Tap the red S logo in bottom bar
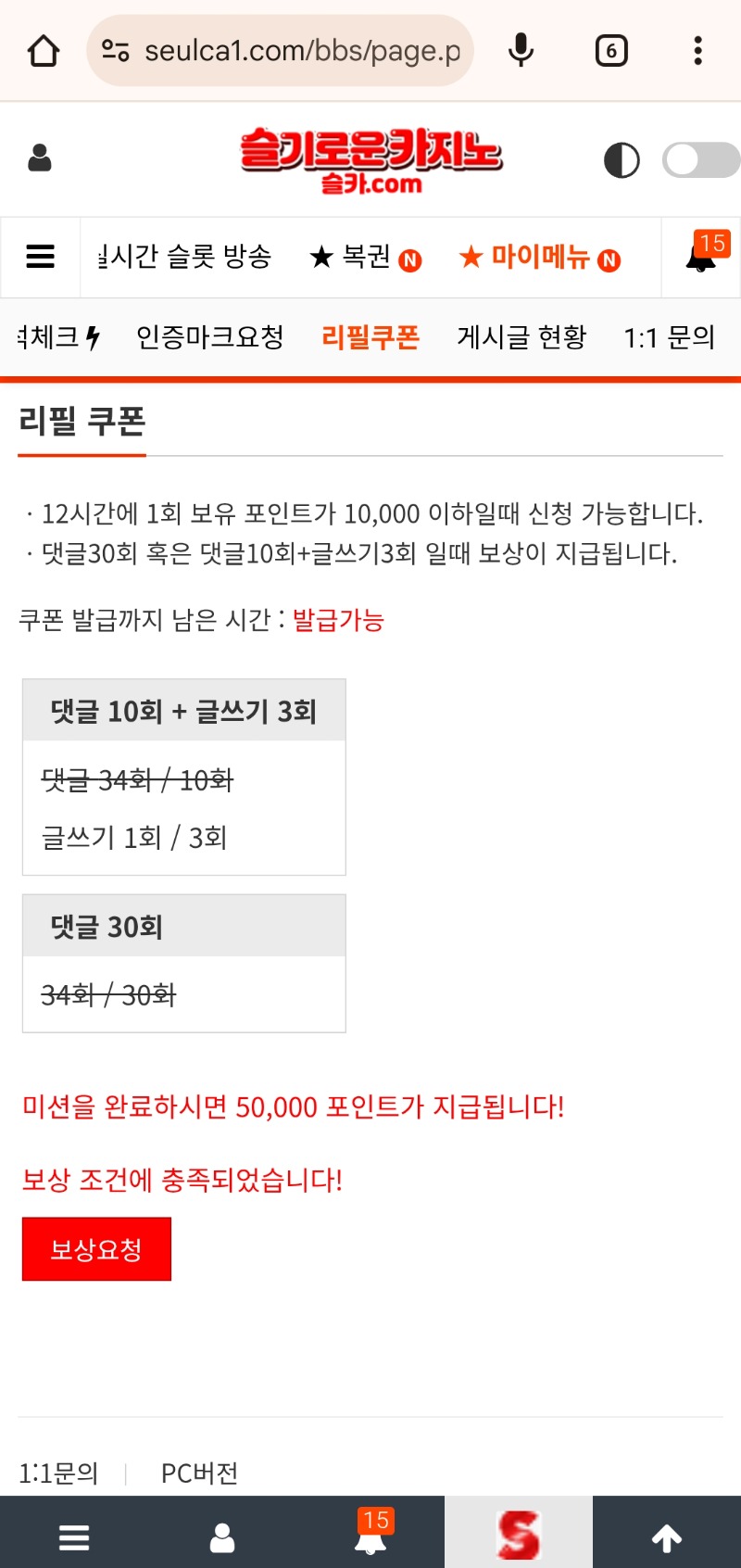741x1568 pixels. coord(518,1536)
